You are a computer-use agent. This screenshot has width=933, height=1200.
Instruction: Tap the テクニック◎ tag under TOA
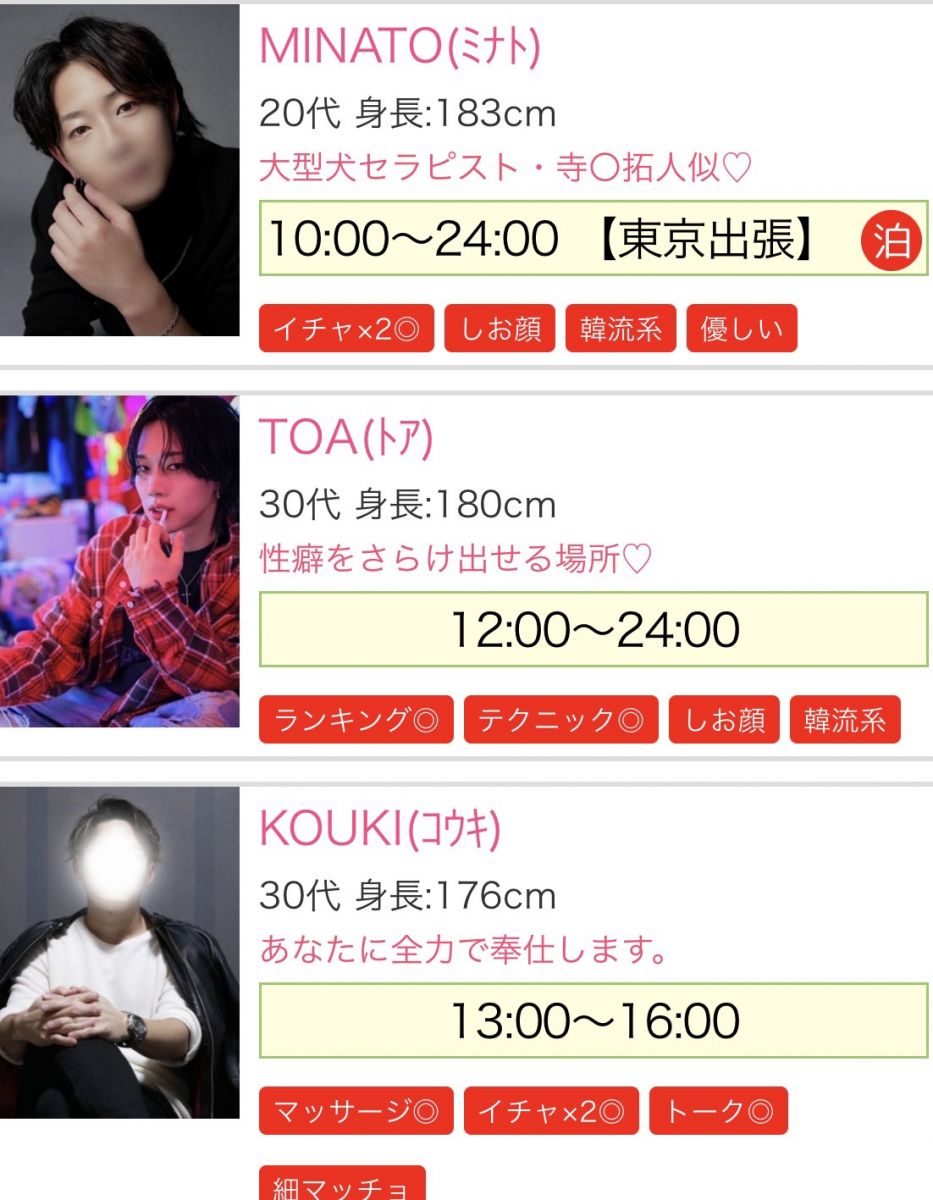click(x=561, y=720)
